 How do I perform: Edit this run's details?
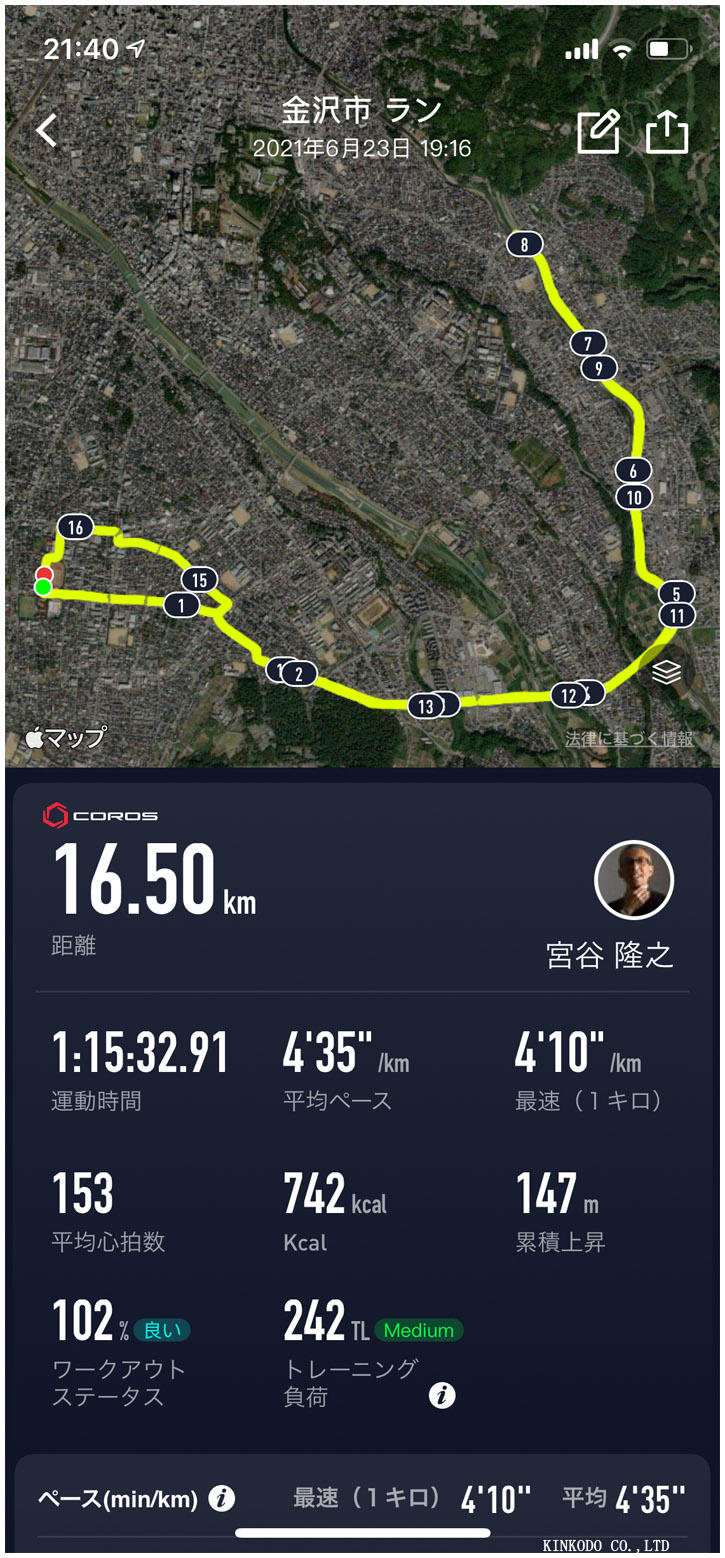598,131
